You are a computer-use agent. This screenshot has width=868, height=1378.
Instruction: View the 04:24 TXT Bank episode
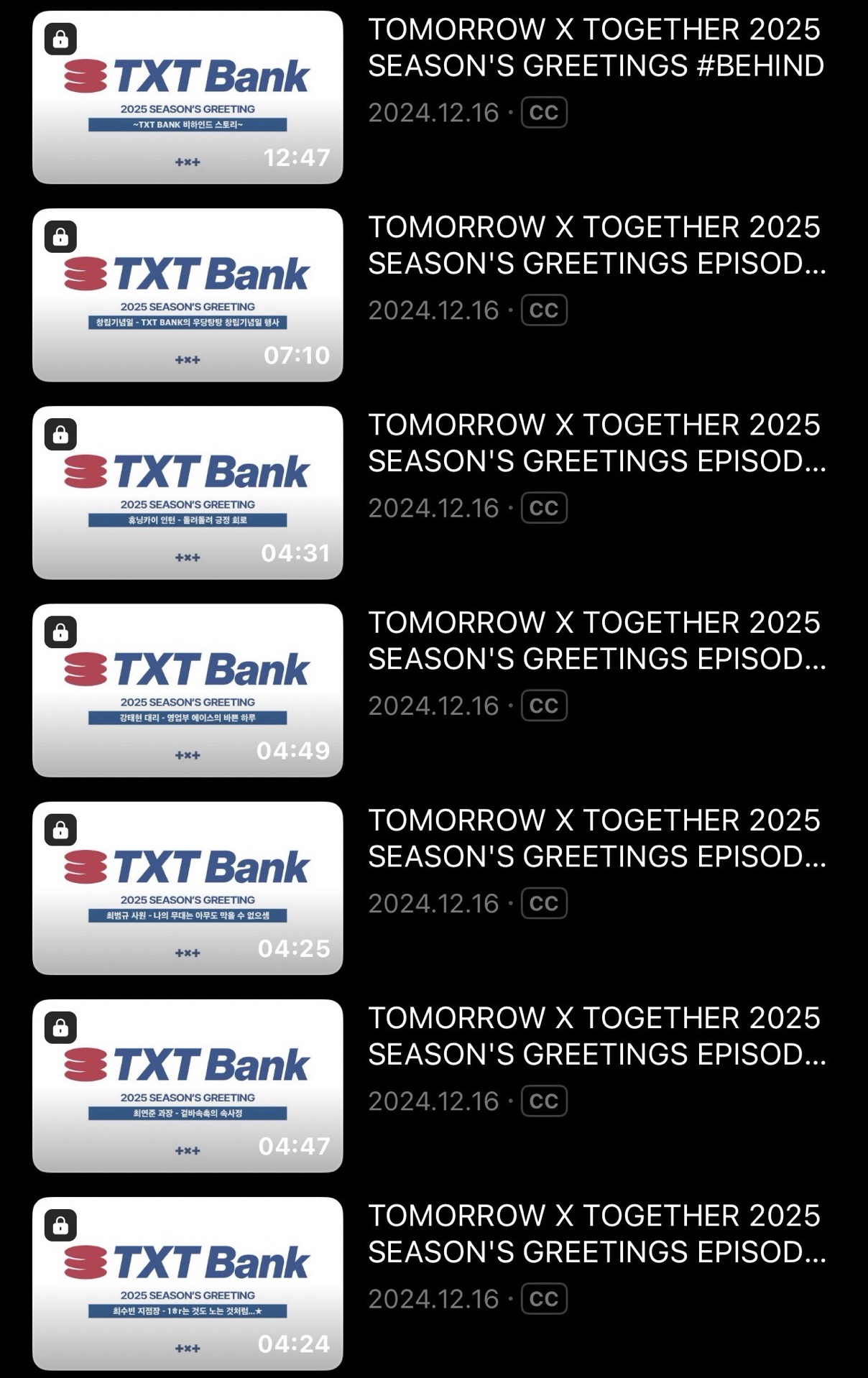188,1282
